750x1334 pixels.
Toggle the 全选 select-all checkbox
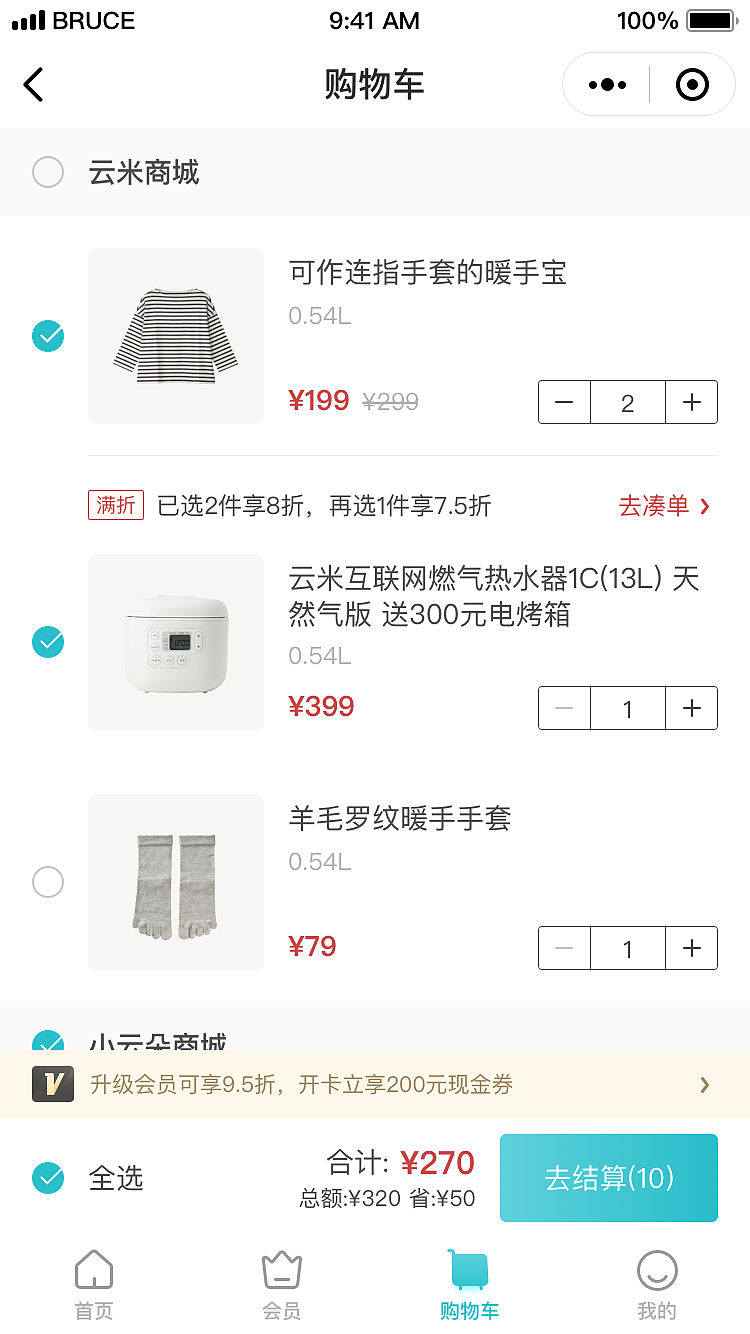(x=48, y=1178)
